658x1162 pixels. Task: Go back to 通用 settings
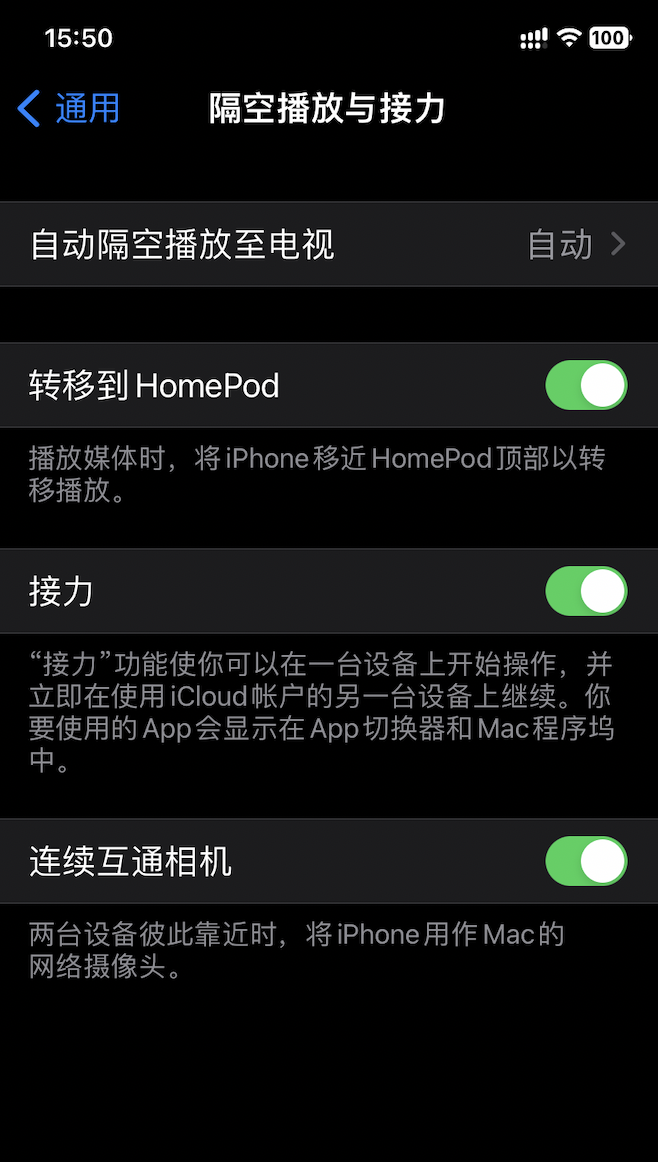click(68, 108)
